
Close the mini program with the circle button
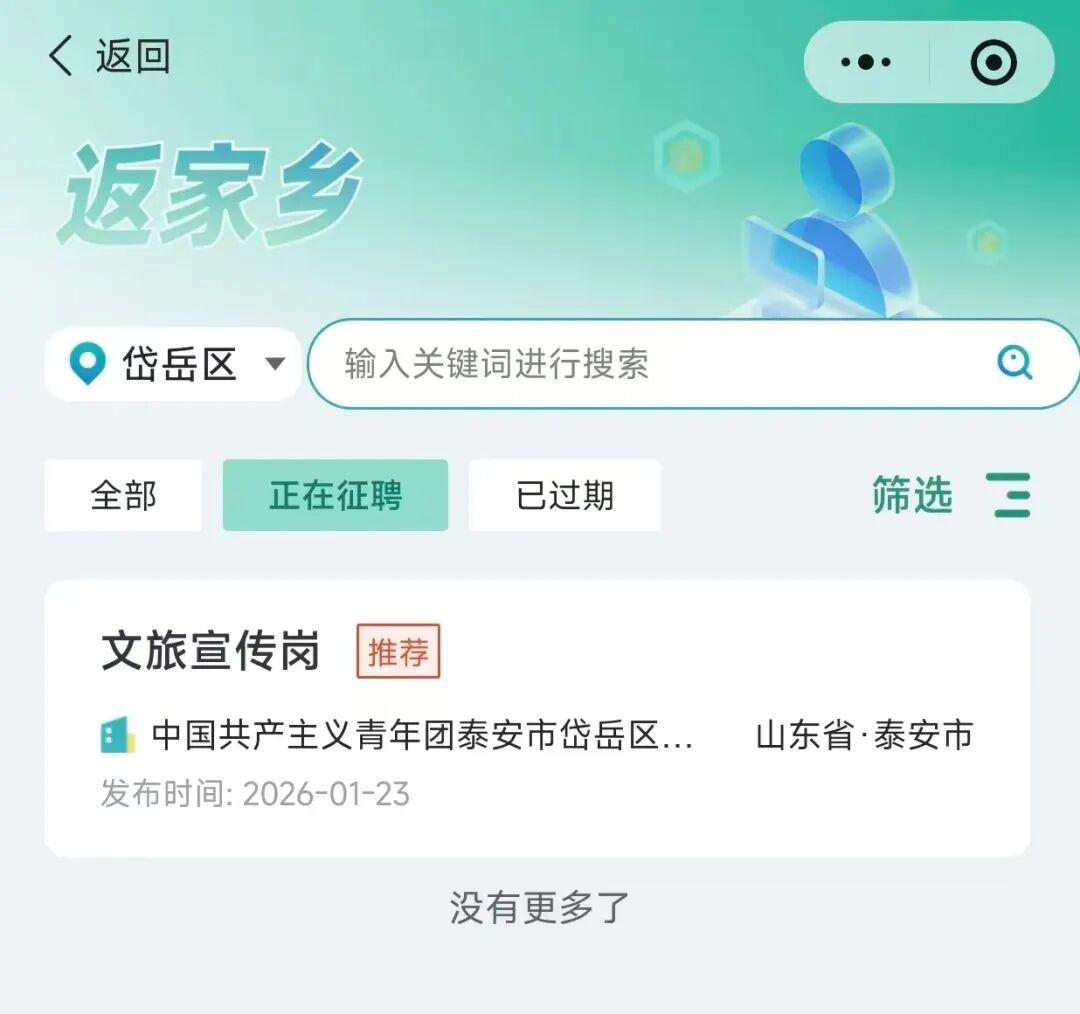(993, 62)
